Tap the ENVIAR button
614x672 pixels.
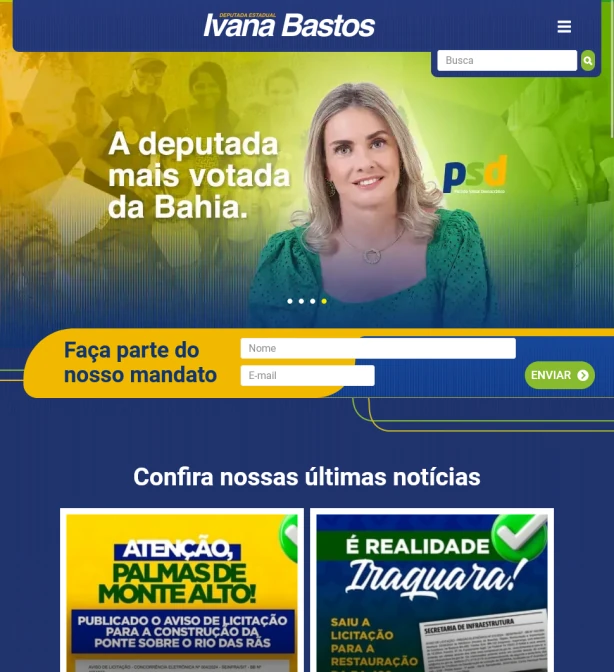coord(559,375)
